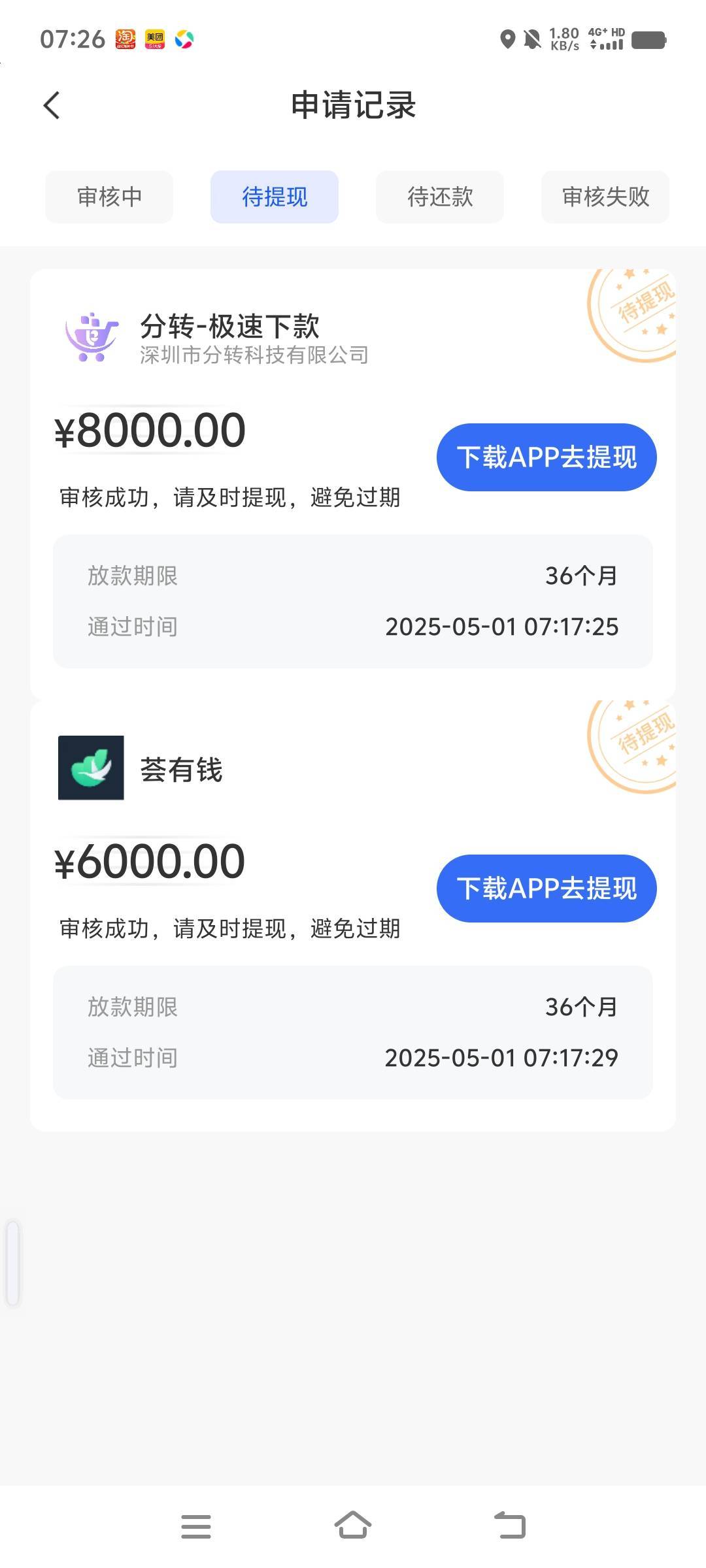The height and width of the screenshot is (1568, 706).
Task: Tap 下载APP去提现 for the ¥6000.00 loan
Action: click(546, 889)
